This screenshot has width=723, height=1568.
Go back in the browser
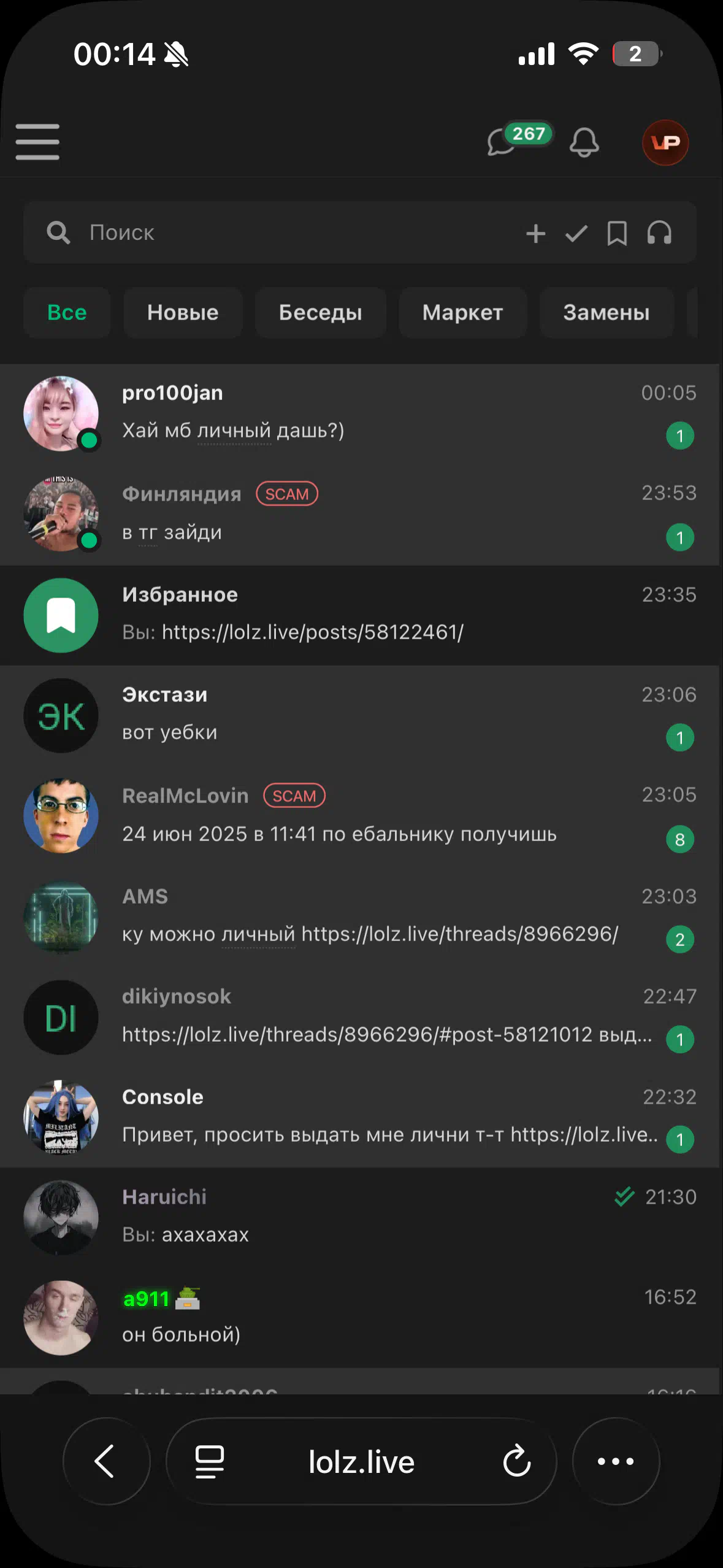(106, 1461)
